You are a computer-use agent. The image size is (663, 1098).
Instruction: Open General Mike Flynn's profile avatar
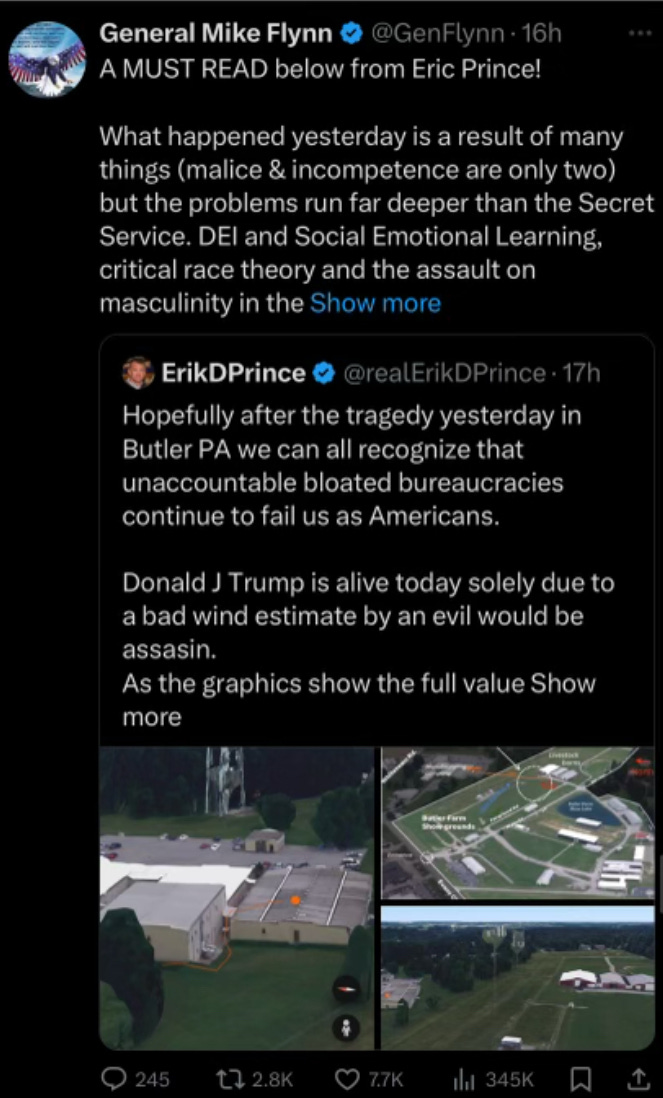tap(47, 60)
